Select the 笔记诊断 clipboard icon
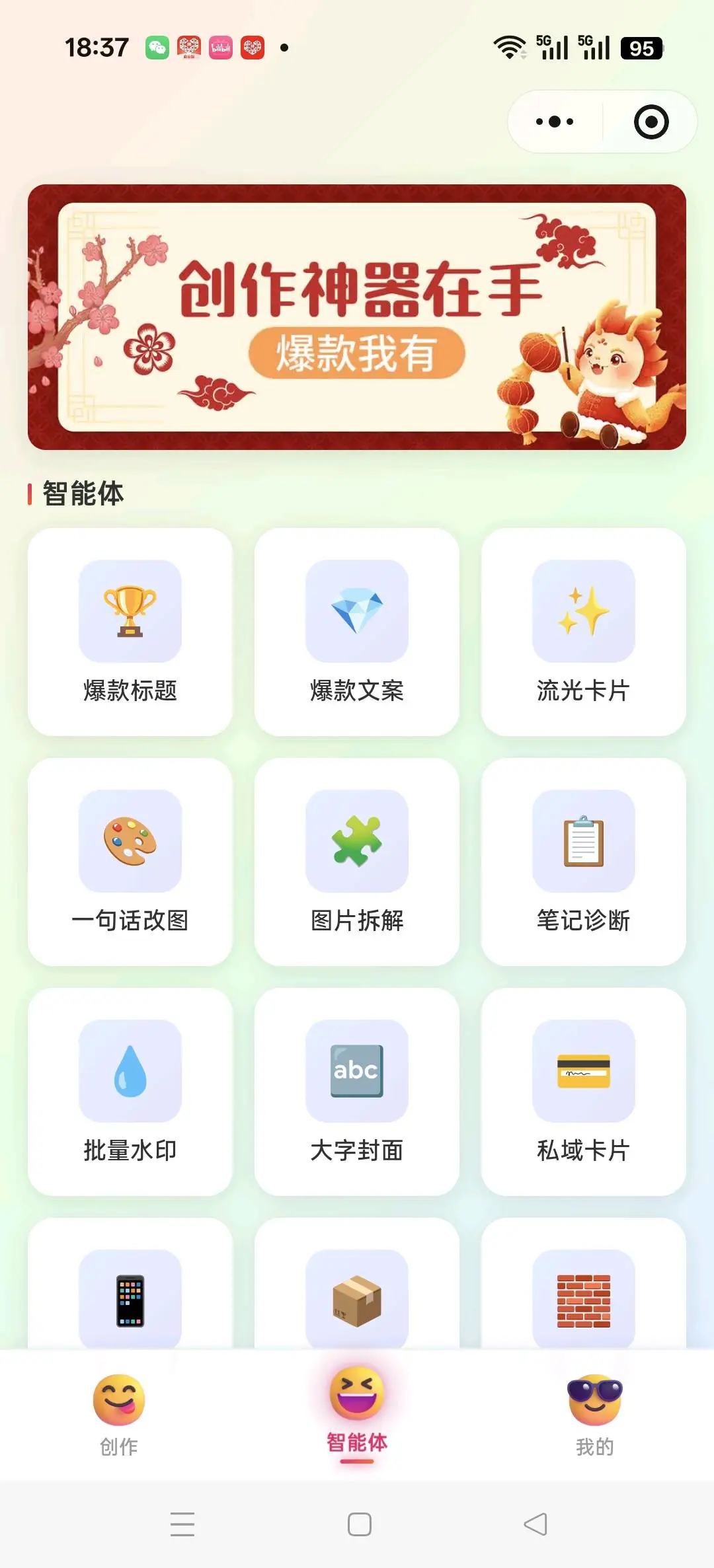Screen dimensions: 714x1568 (x=583, y=842)
